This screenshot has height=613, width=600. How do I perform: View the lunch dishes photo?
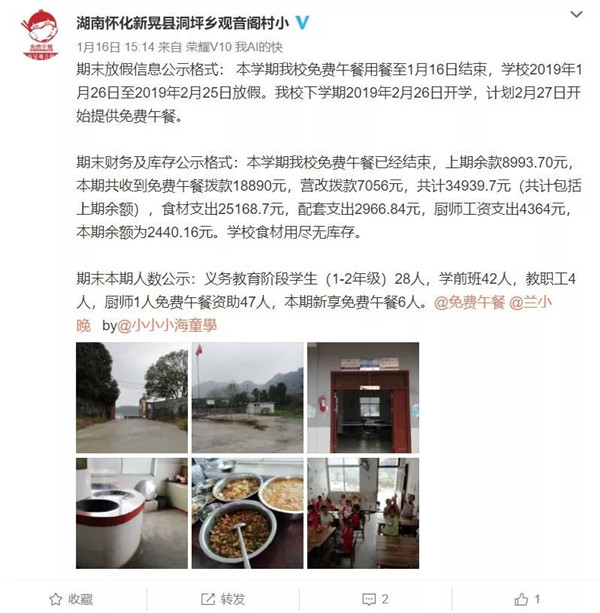click(246, 512)
